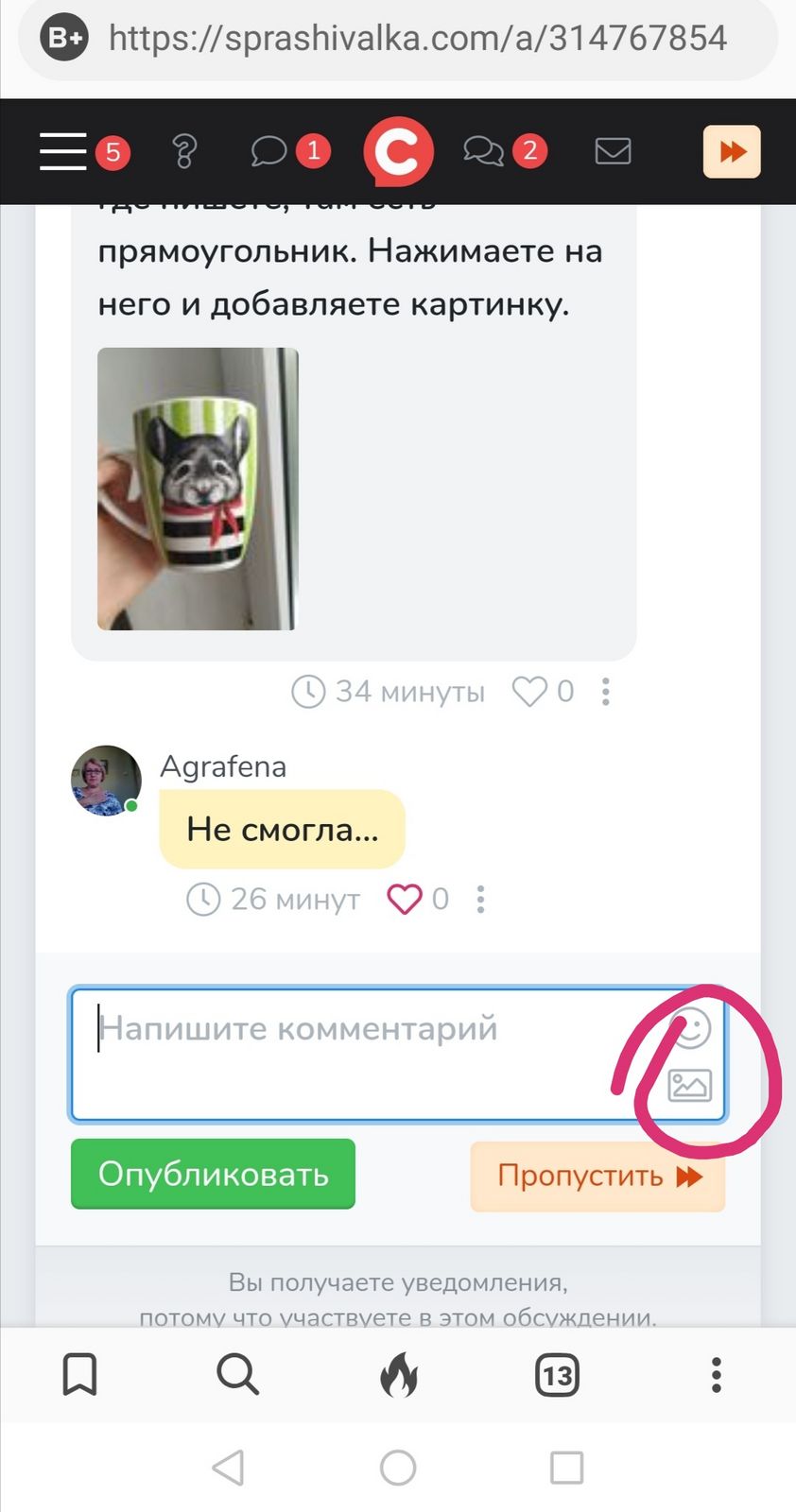Open the question mark help icon

pos(184,151)
